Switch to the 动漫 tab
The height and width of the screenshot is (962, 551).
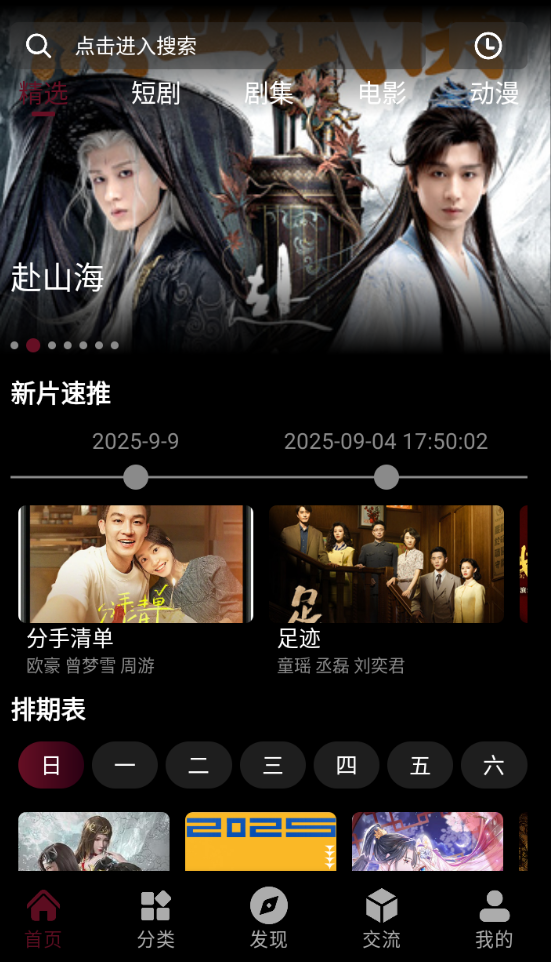495,93
